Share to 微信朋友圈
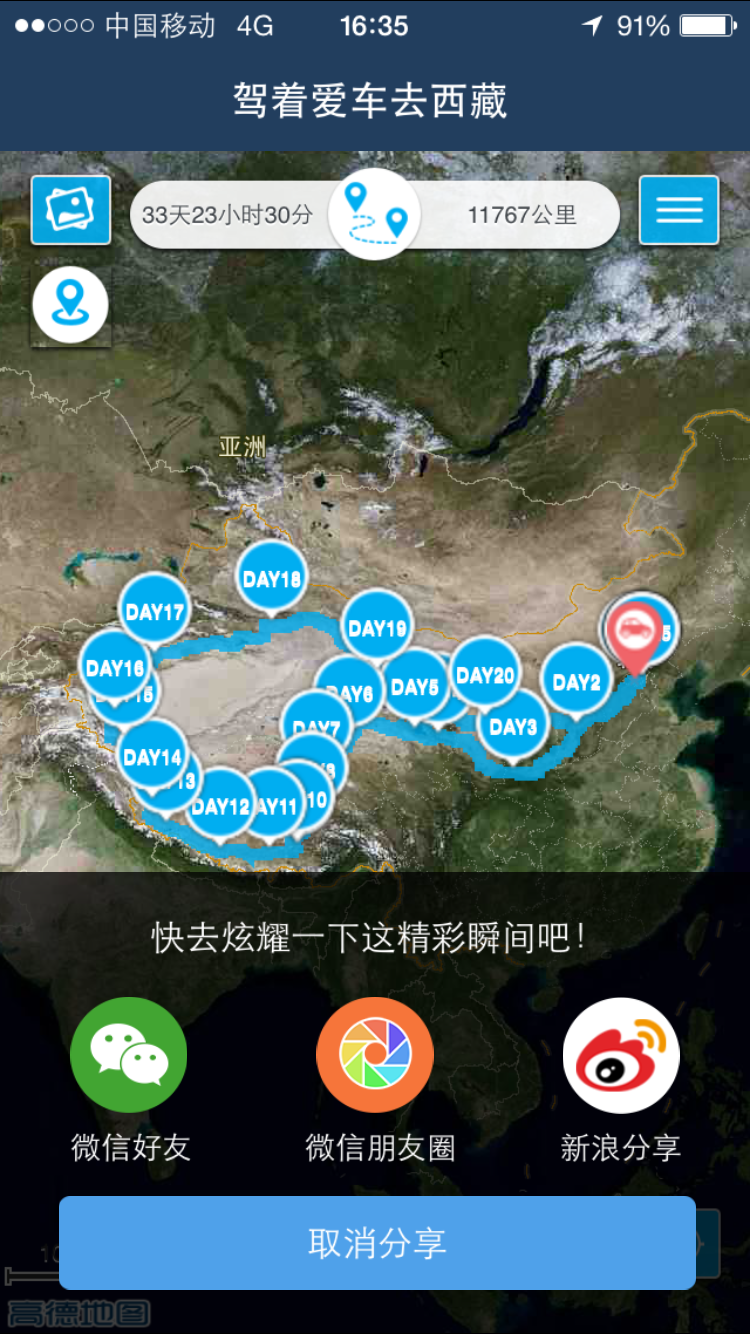Screen dimensions: 750x1334 pos(375,1056)
